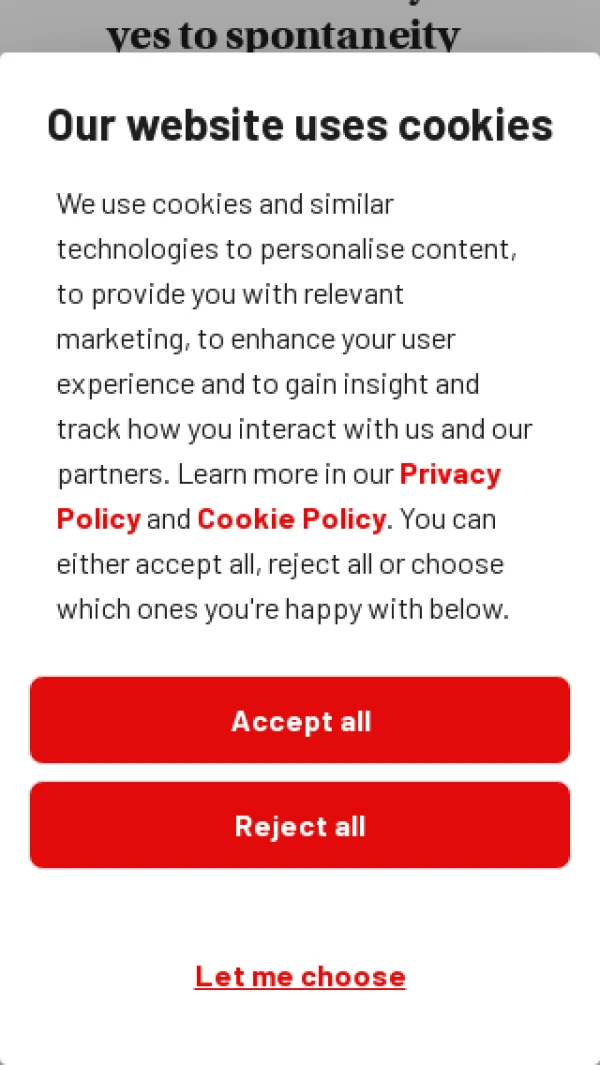The width and height of the screenshot is (600, 1065).
Task: Open Let me choose cookie options
Action: pos(300,976)
